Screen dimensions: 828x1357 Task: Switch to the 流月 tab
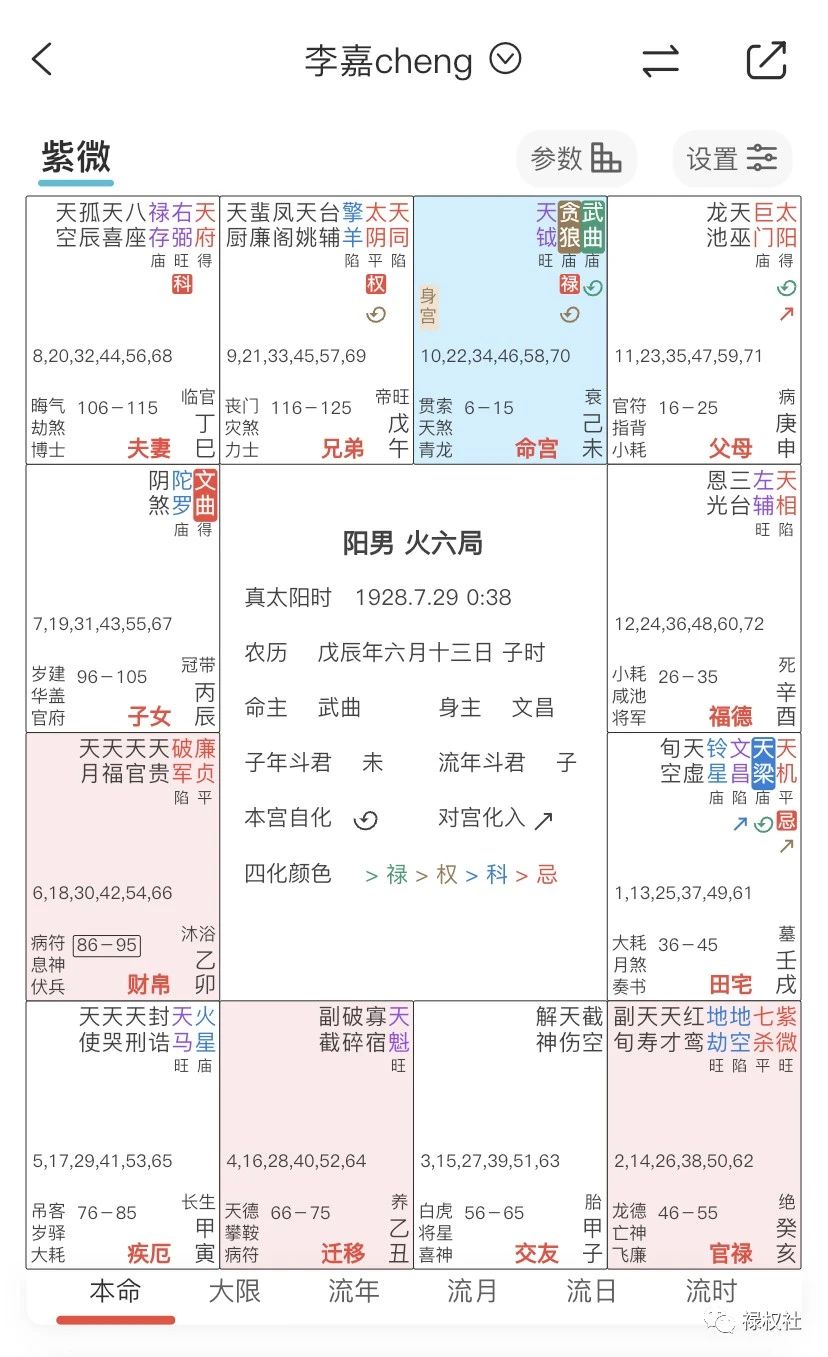pyautogui.click(x=472, y=1291)
